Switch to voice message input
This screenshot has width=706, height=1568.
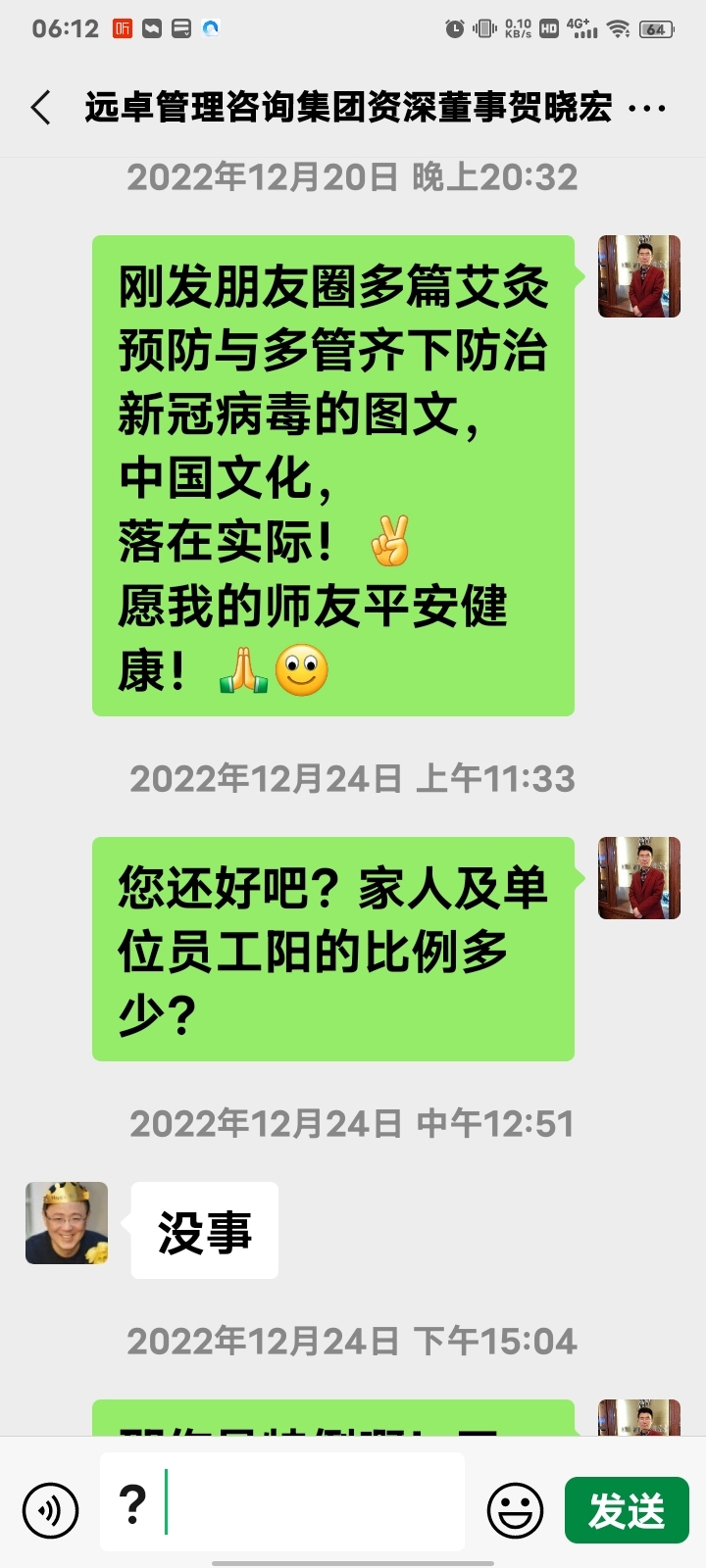click(50, 1510)
